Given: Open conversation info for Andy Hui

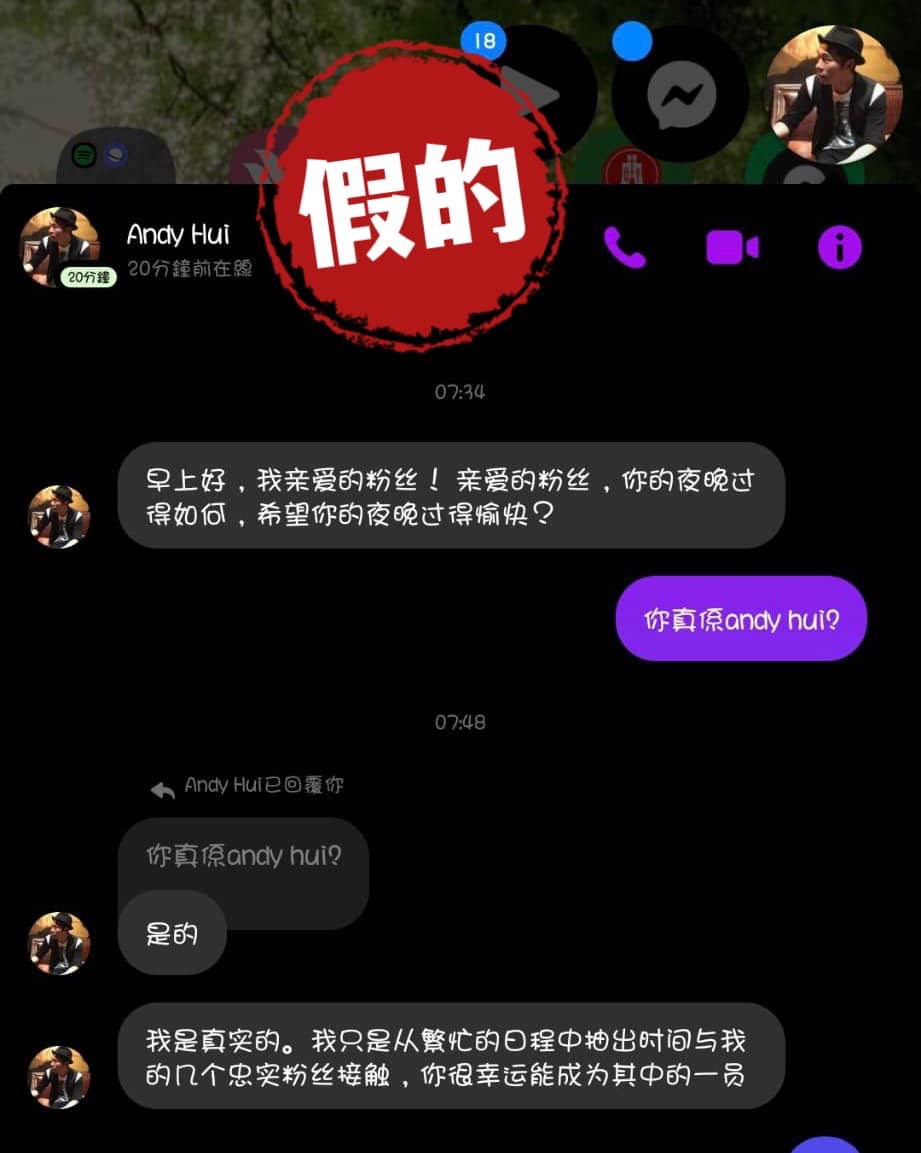Looking at the screenshot, I should coord(839,247).
